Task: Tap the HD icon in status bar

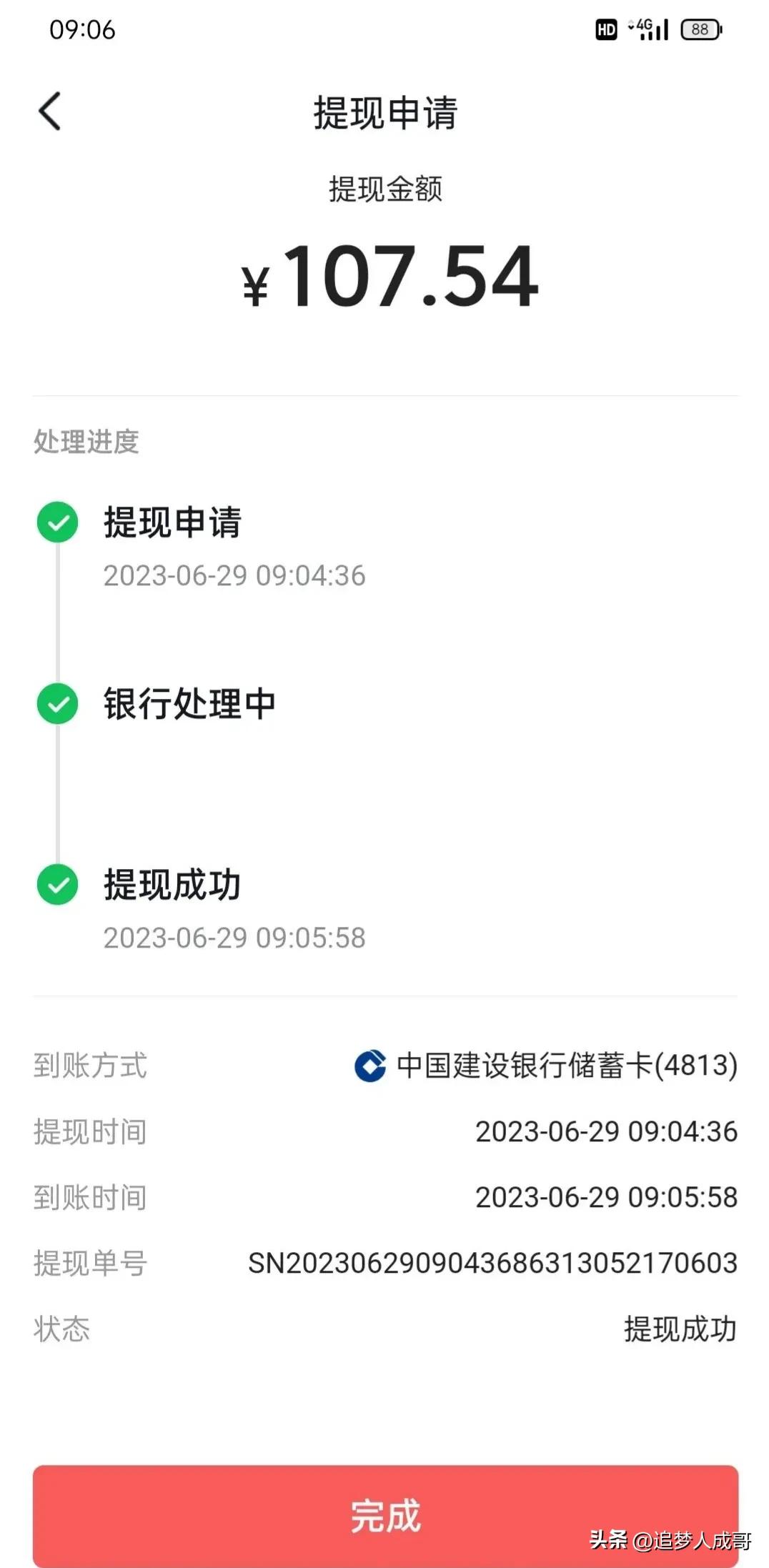Action: click(606, 30)
